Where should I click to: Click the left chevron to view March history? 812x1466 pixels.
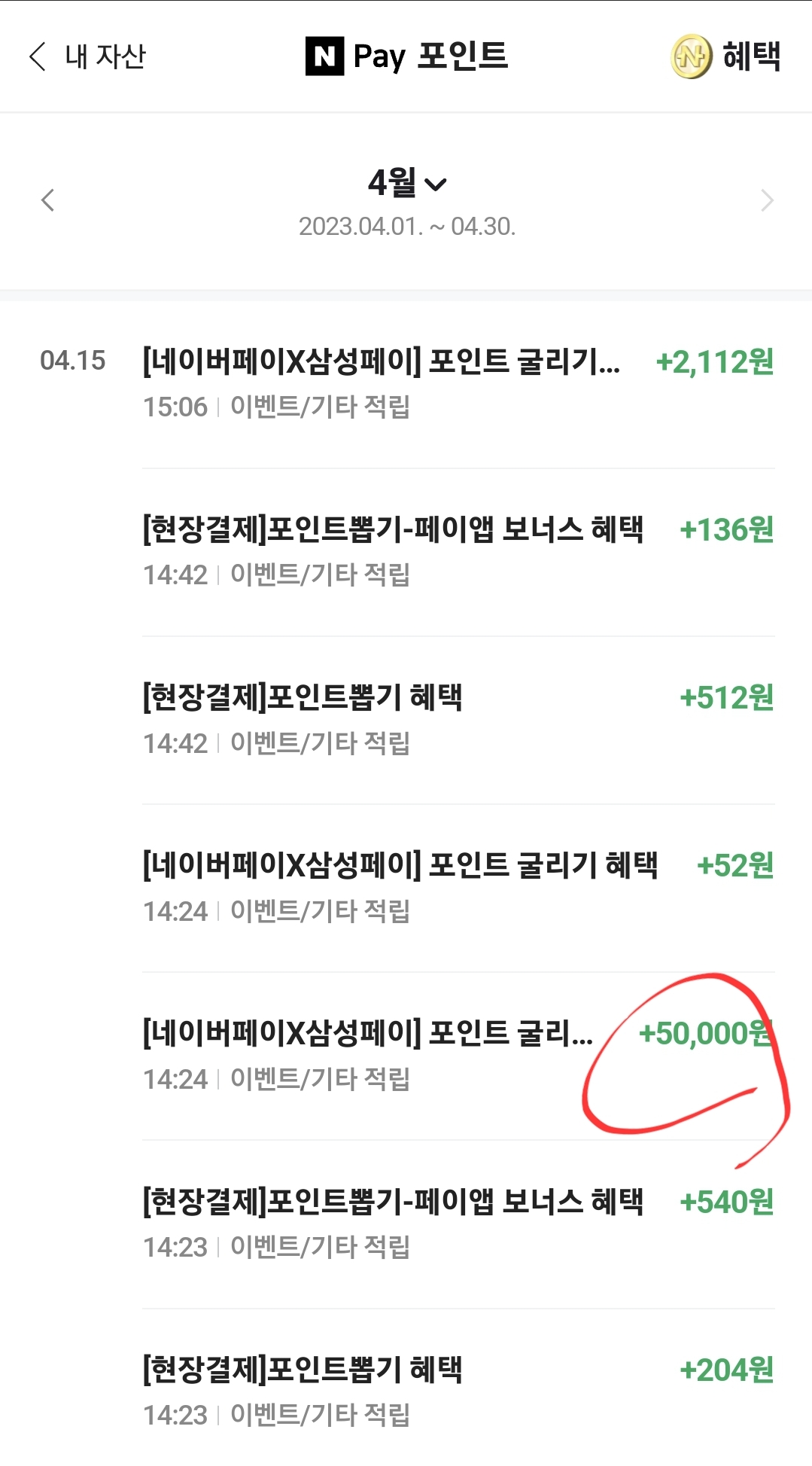pos(48,200)
